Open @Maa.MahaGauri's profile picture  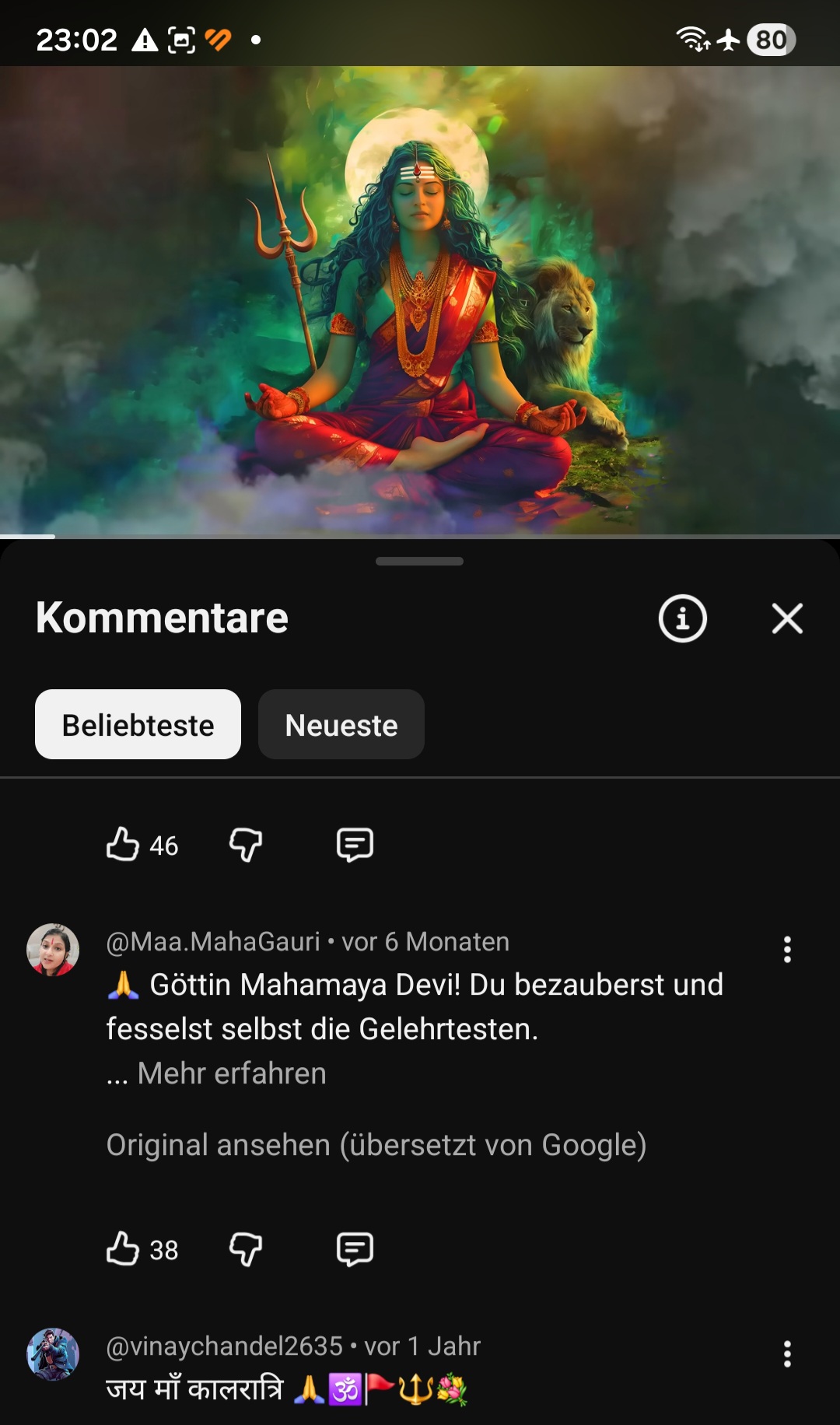pyautogui.click(x=53, y=950)
